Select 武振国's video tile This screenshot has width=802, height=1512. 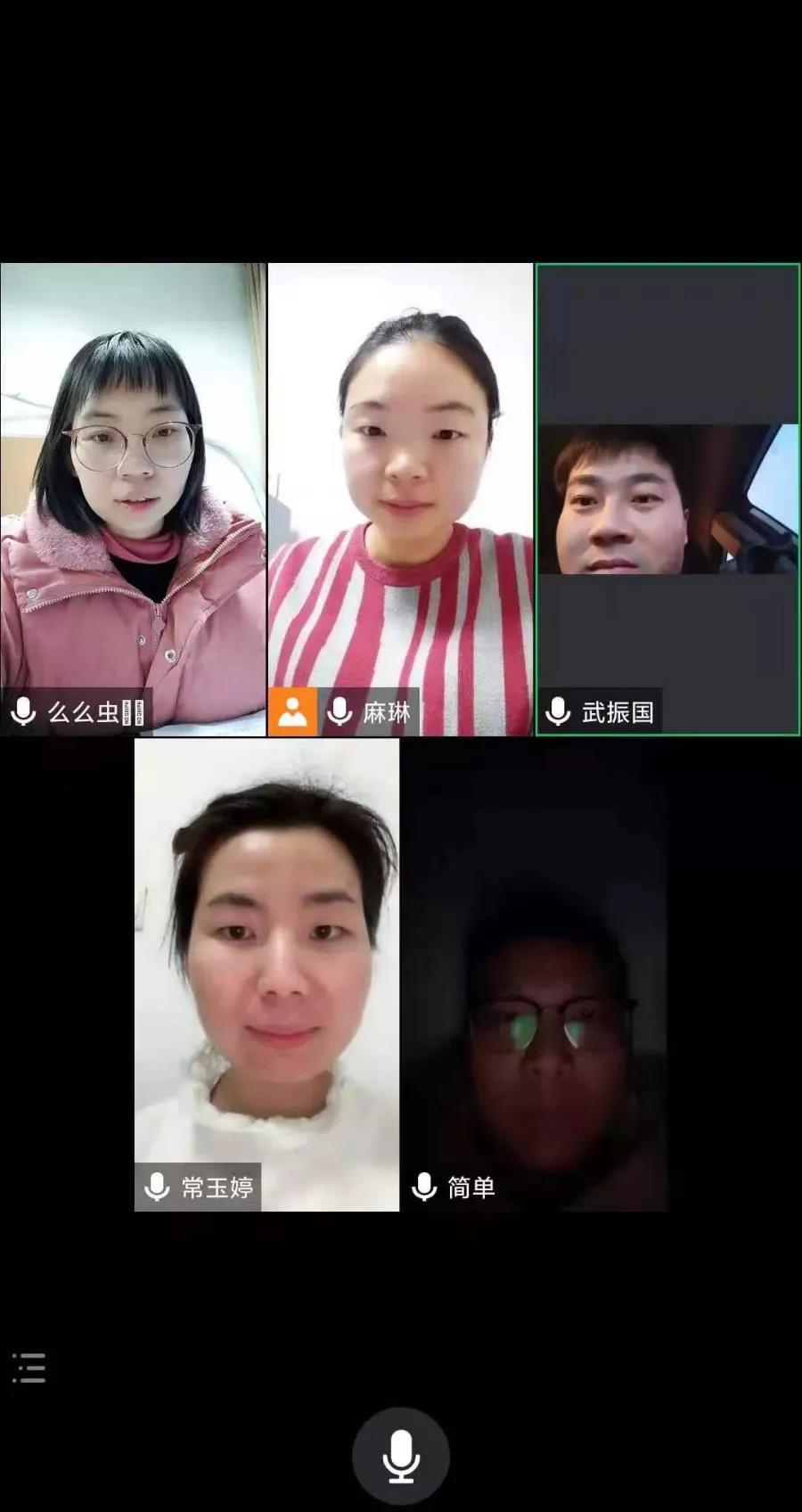(x=667, y=499)
